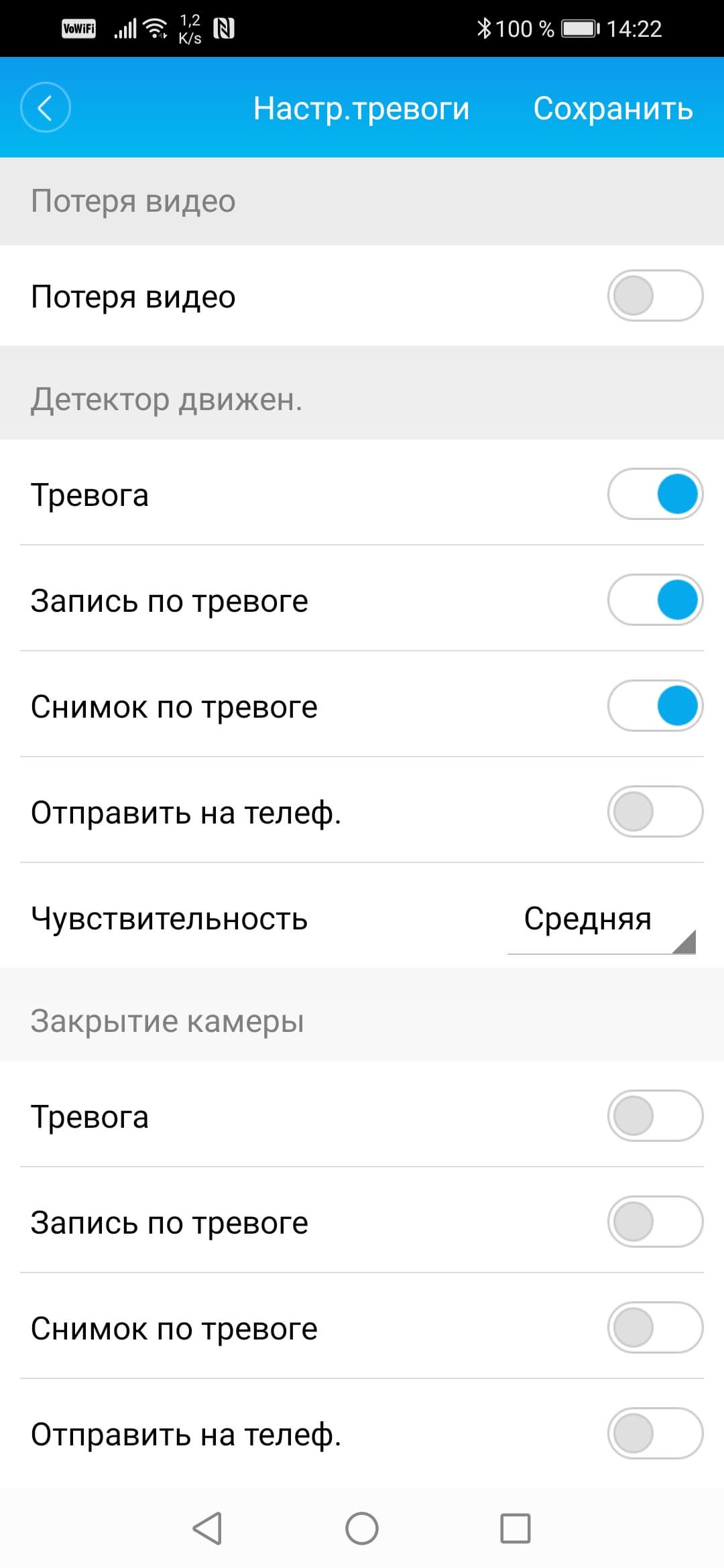
Task: Activate Отправить на телеф. under Закрытие камеры
Action: point(655,1433)
